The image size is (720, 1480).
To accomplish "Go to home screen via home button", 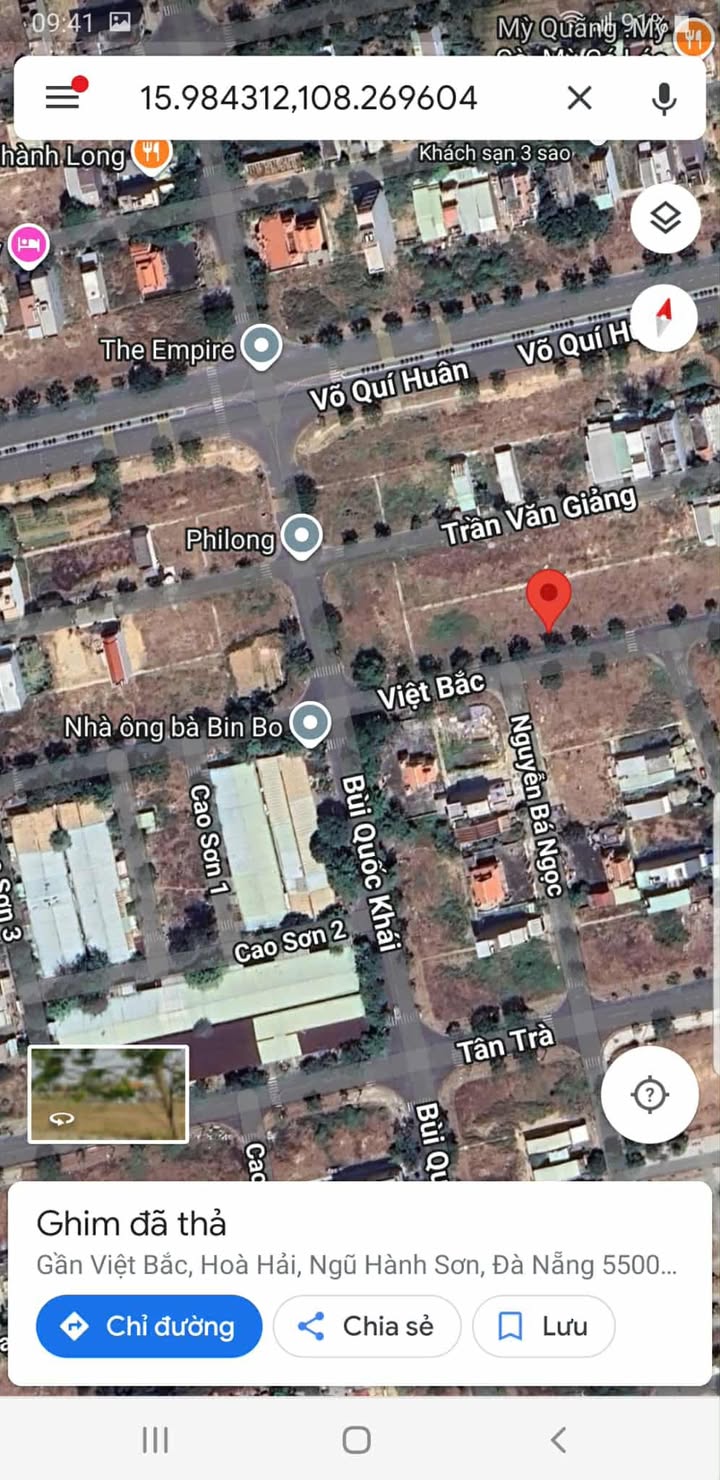I will tap(357, 1440).
